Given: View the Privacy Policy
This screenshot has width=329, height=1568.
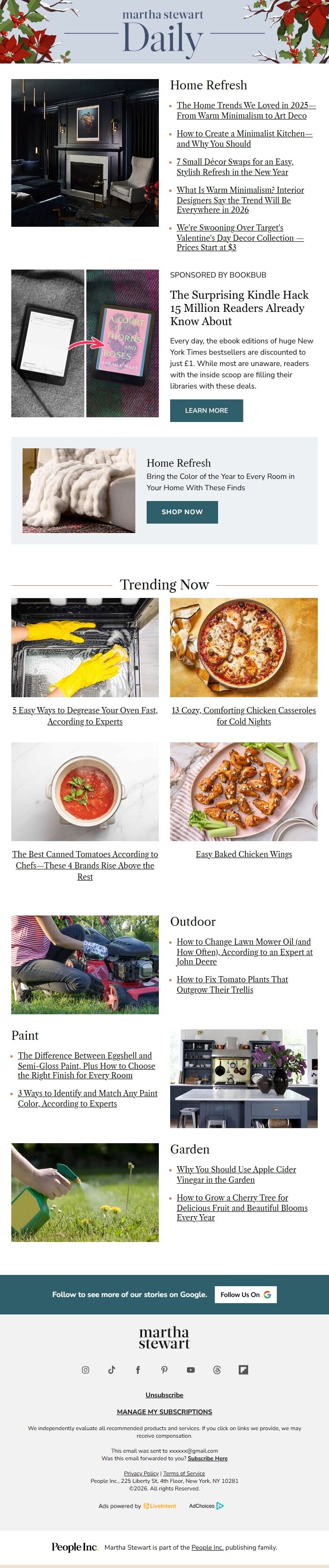Looking at the screenshot, I should click(x=141, y=1473).
